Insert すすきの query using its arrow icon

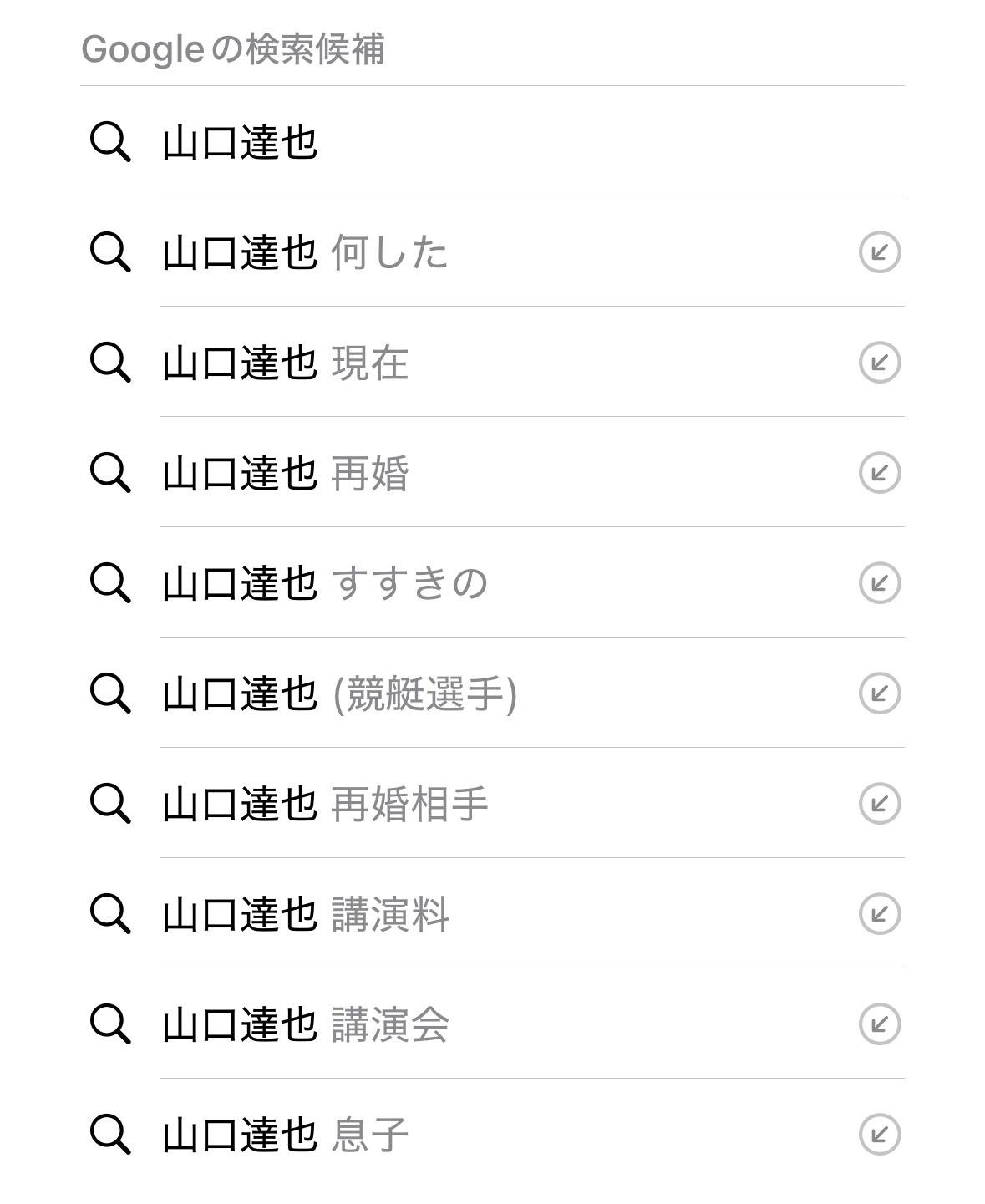(879, 583)
